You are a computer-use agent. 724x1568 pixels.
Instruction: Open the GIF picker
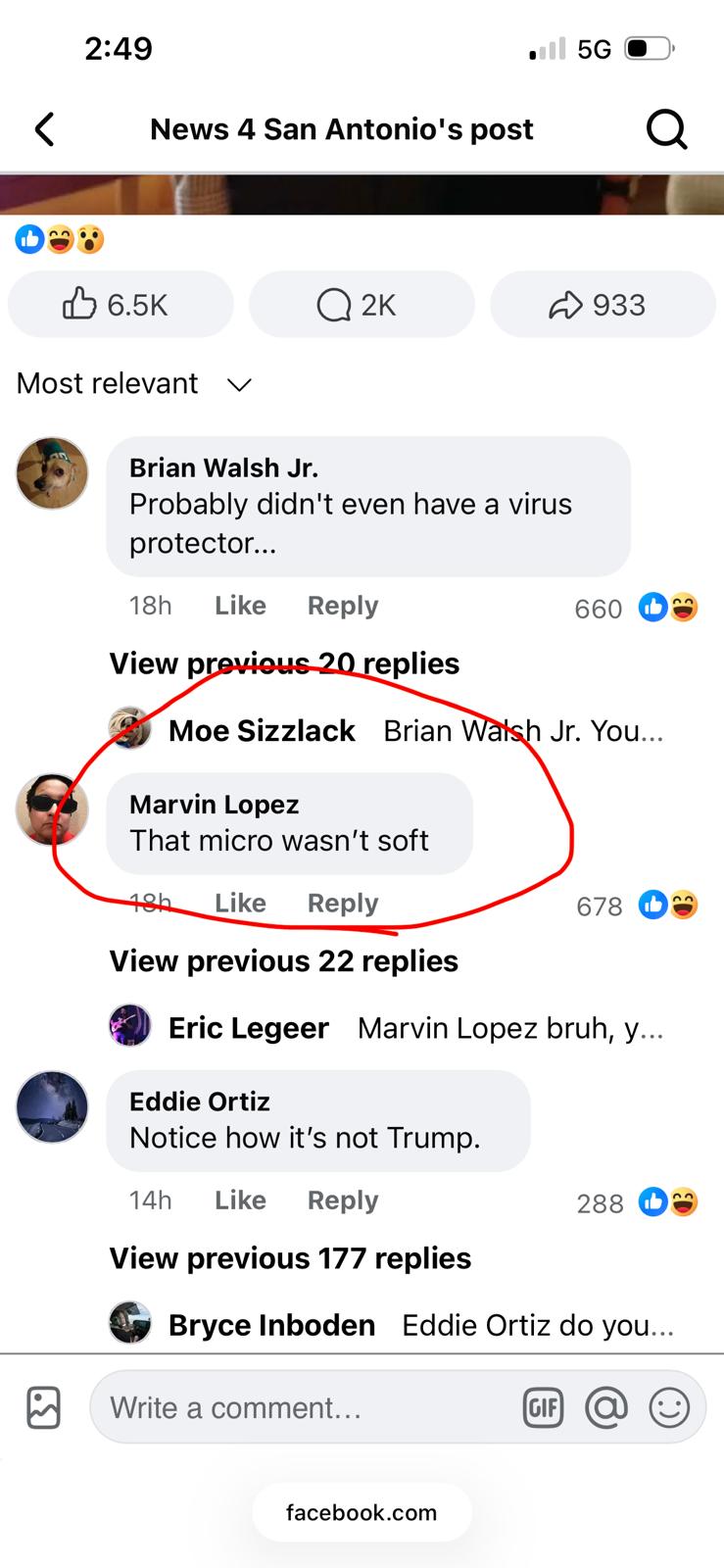(543, 1408)
